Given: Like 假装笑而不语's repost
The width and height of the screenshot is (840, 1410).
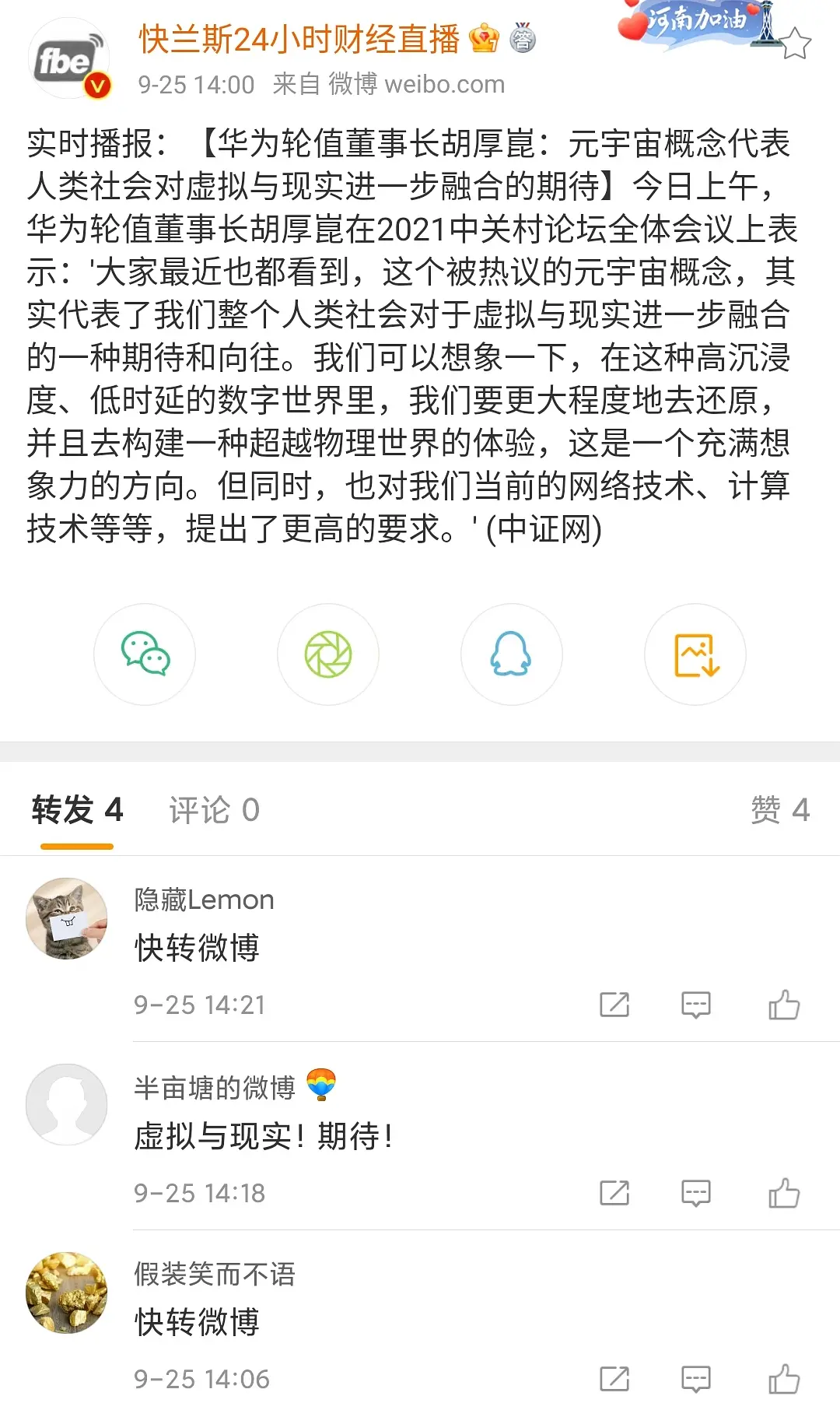Looking at the screenshot, I should click(x=783, y=1379).
